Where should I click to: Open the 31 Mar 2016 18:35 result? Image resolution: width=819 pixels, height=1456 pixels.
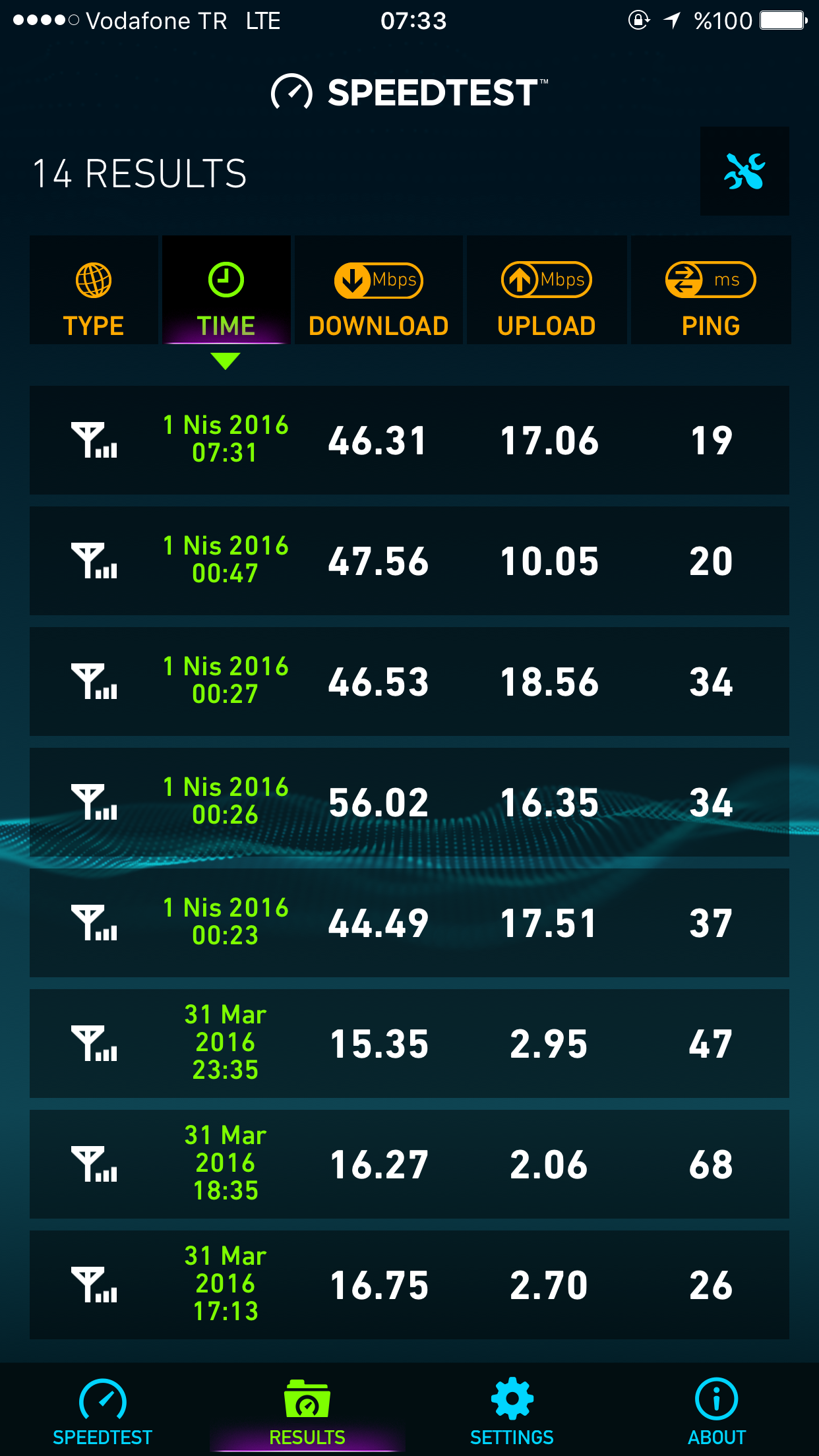pos(409,1164)
